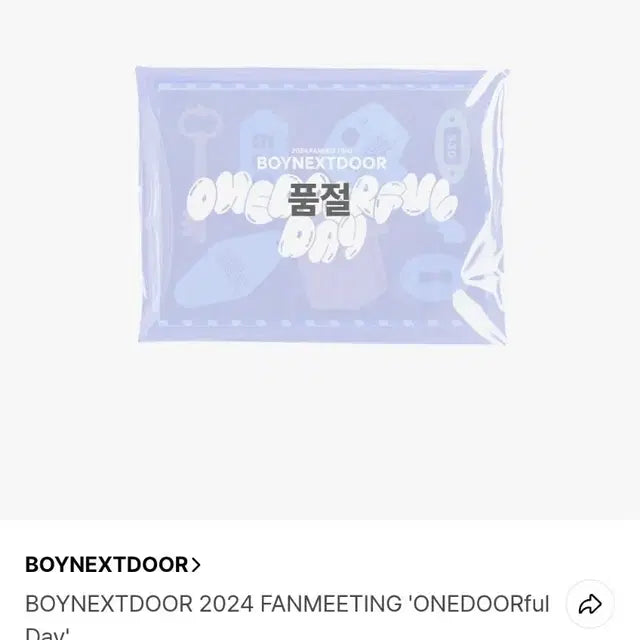Share this ONEDOORful Day product

(590, 603)
